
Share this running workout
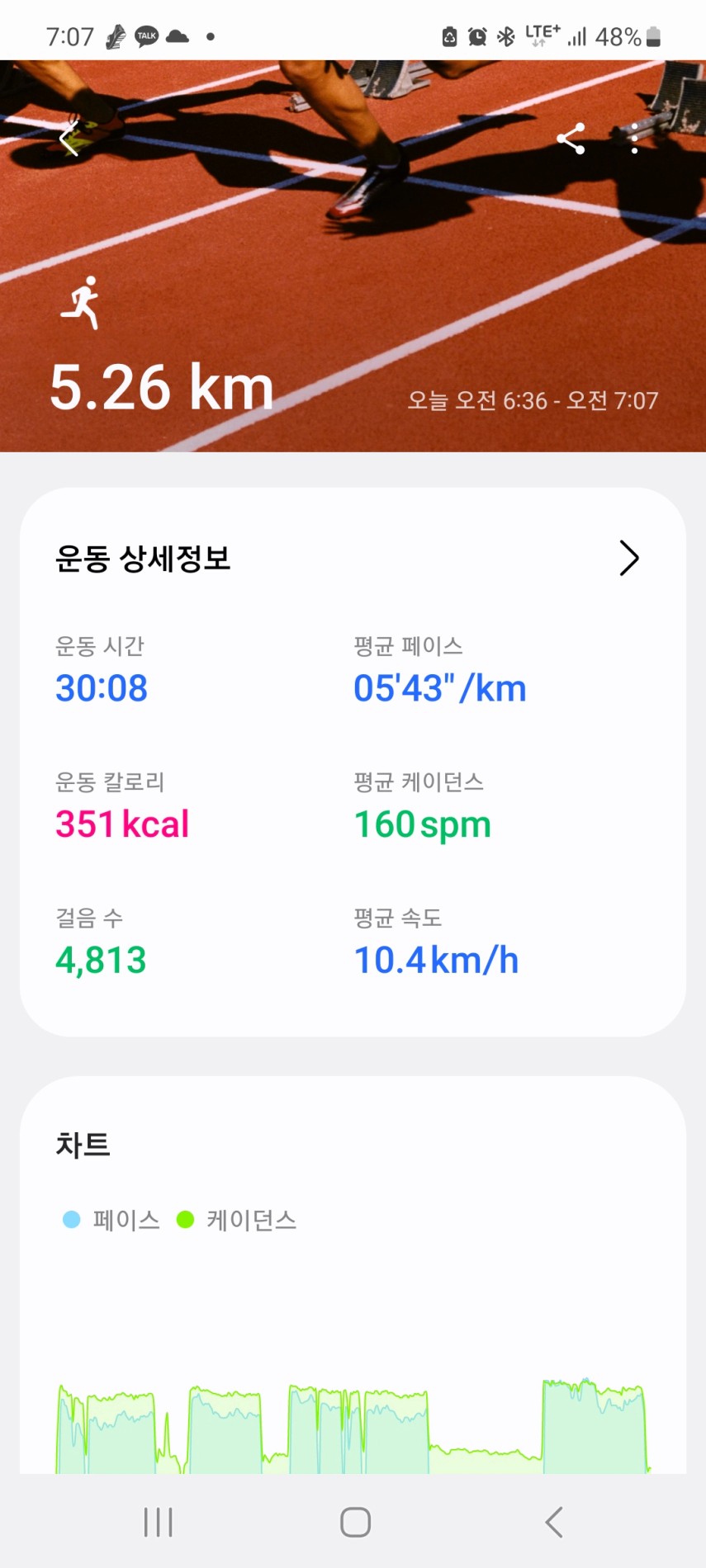click(x=571, y=139)
